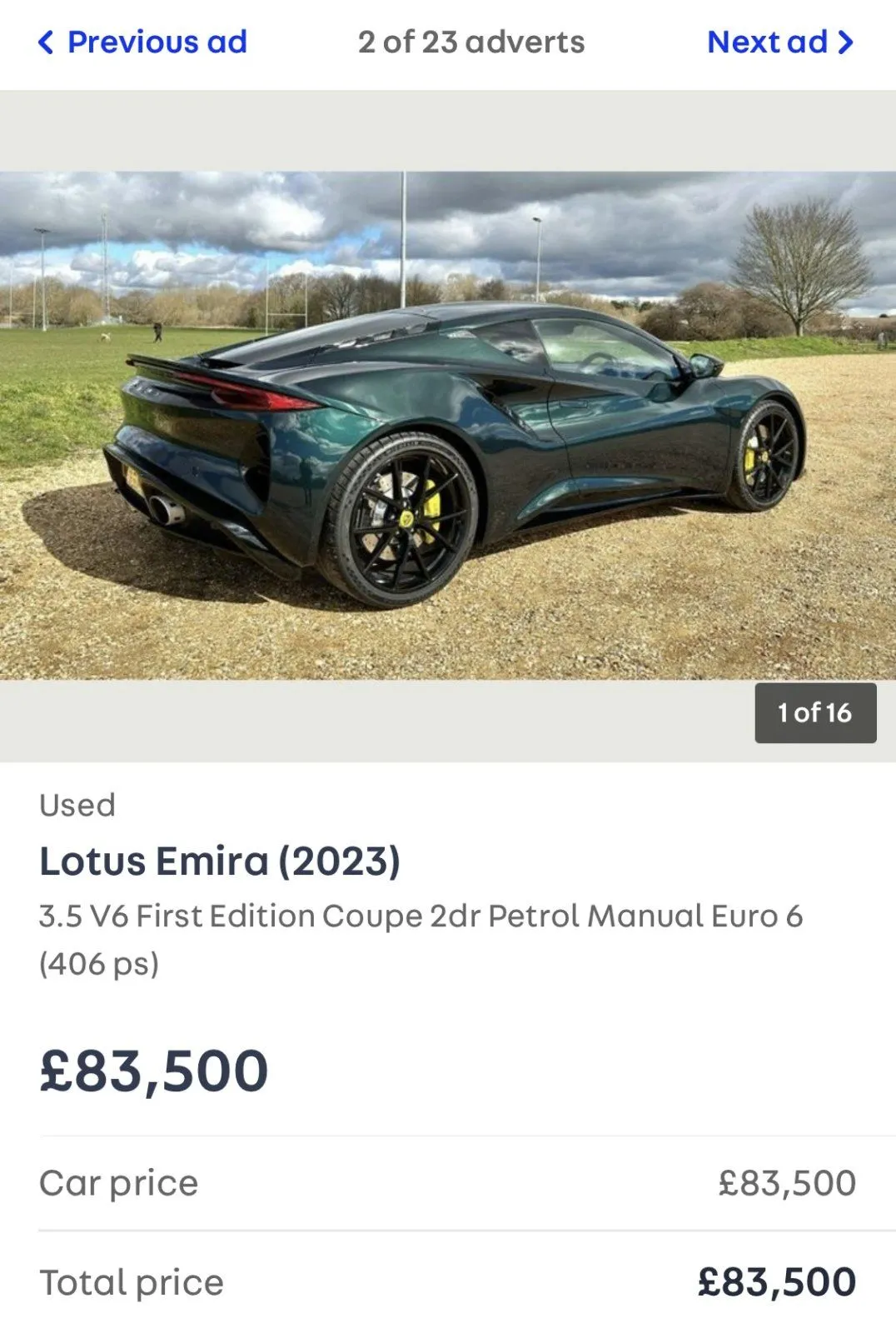Go to the Previous ad
This screenshot has width=896, height=1333.
pos(142,42)
